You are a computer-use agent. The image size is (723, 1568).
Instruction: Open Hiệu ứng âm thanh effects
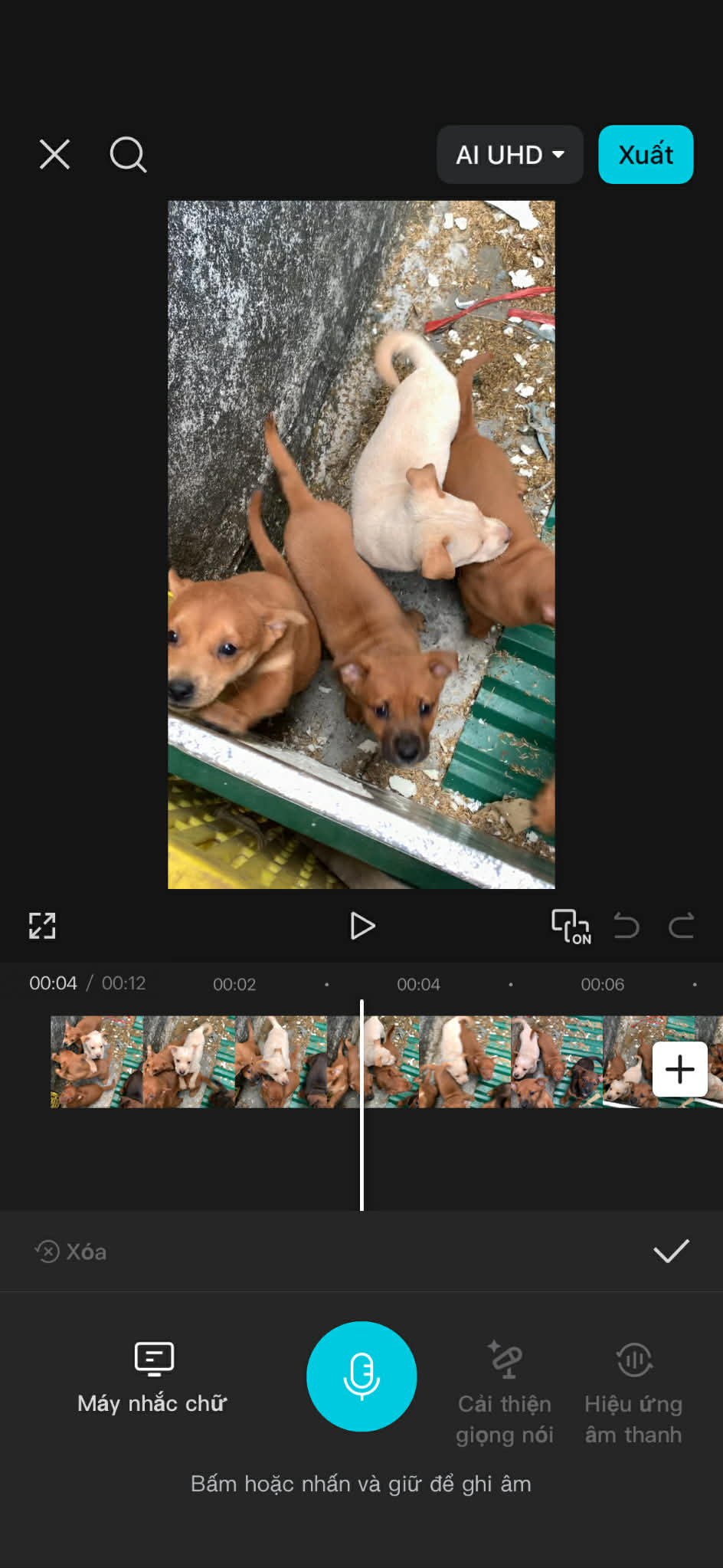point(633,1392)
